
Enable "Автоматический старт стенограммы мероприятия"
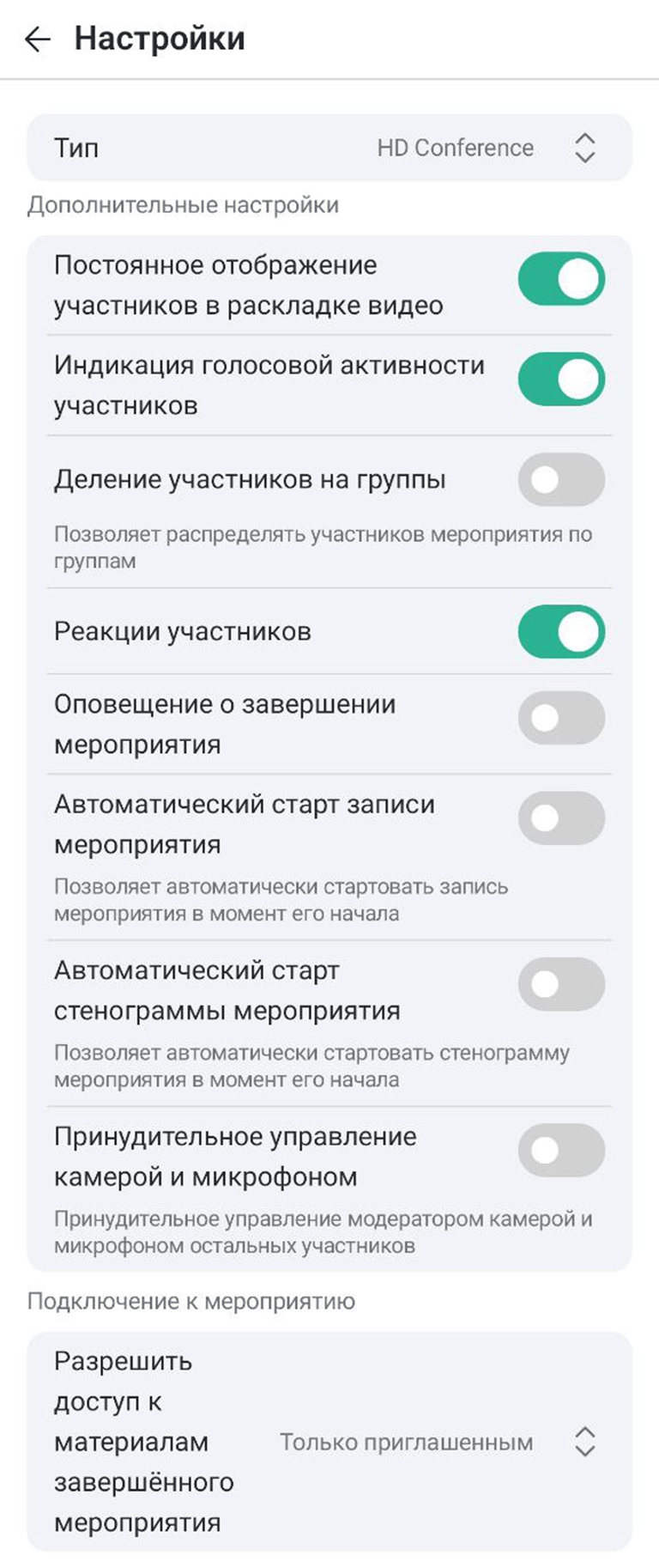[x=560, y=985]
